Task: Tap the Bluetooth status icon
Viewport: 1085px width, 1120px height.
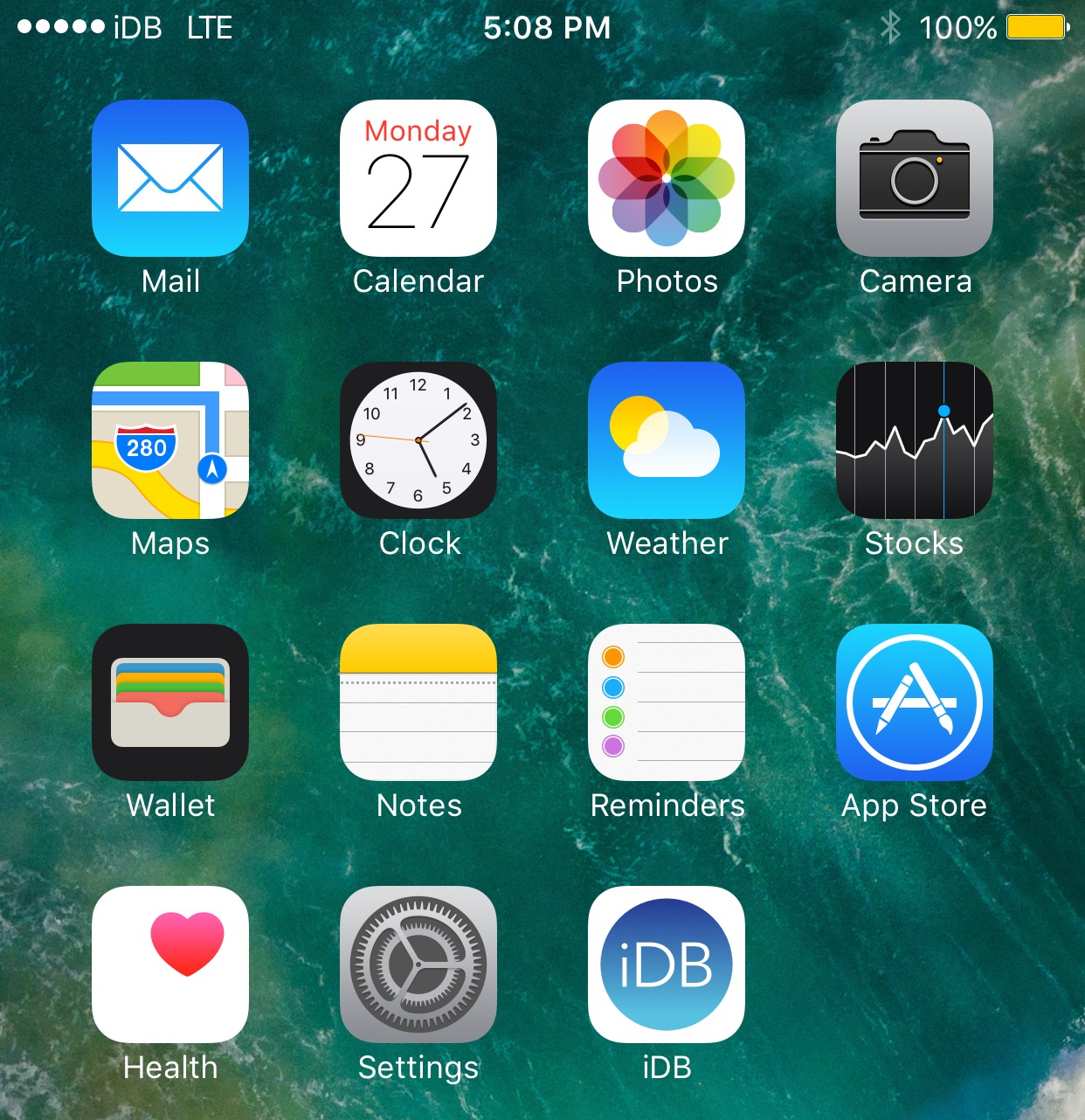Action: [890, 27]
